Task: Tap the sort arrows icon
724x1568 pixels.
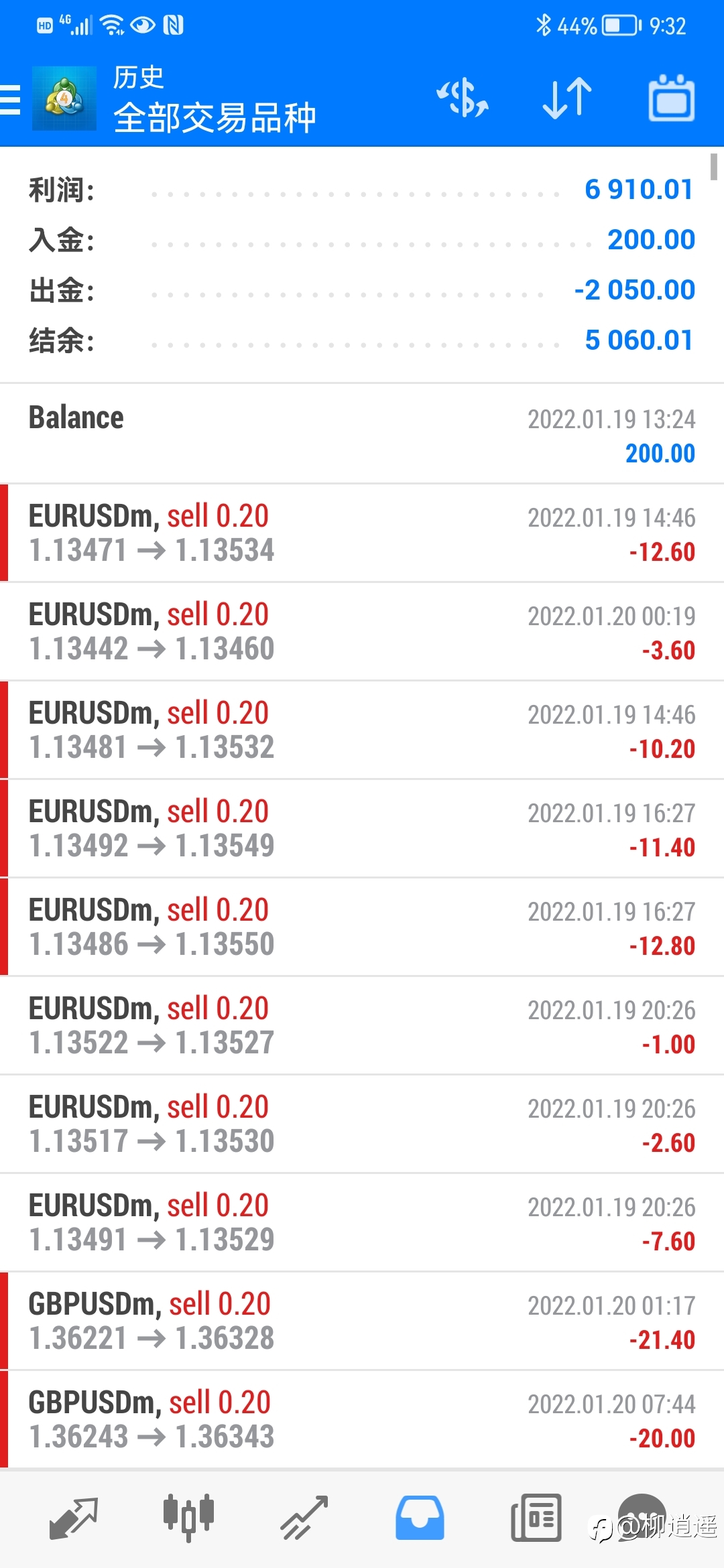Action: coord(566,98)
